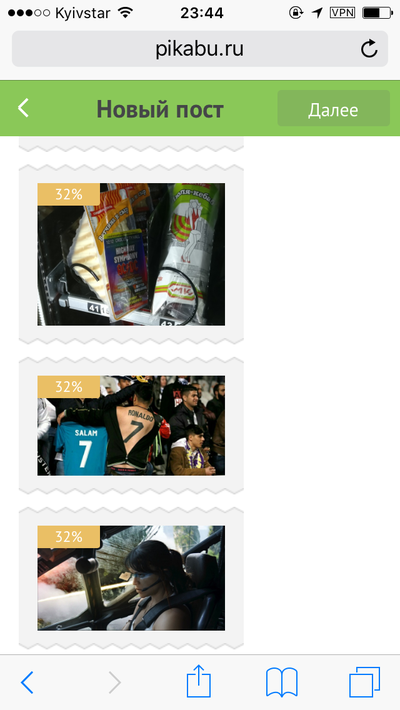Navigate back in Safari's toolbar
Viewport: 400px width, 710px height.
pyautogui.click(x=27, y=682)
